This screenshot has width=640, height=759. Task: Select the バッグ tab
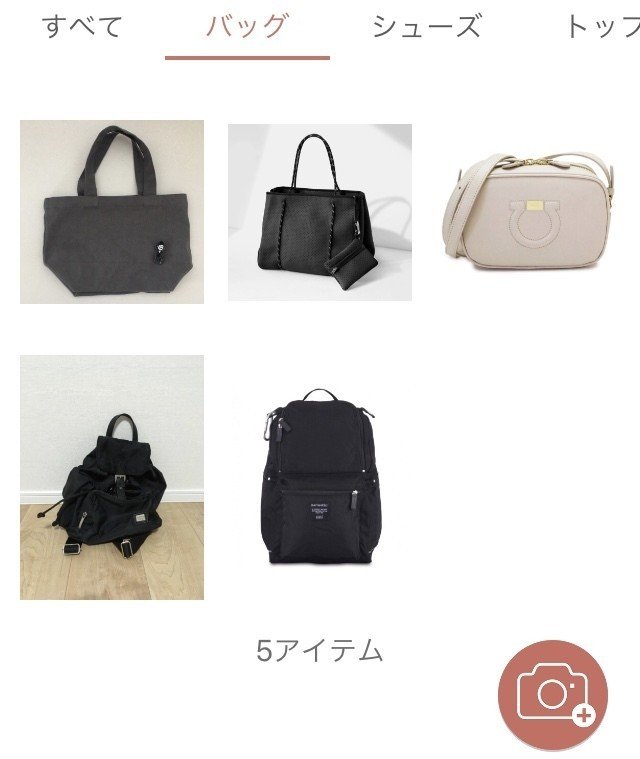[246, 27]
